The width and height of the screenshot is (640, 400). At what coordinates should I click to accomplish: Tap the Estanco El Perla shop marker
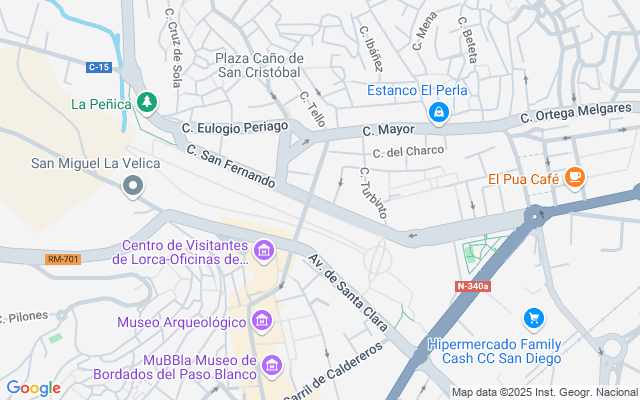437,114
